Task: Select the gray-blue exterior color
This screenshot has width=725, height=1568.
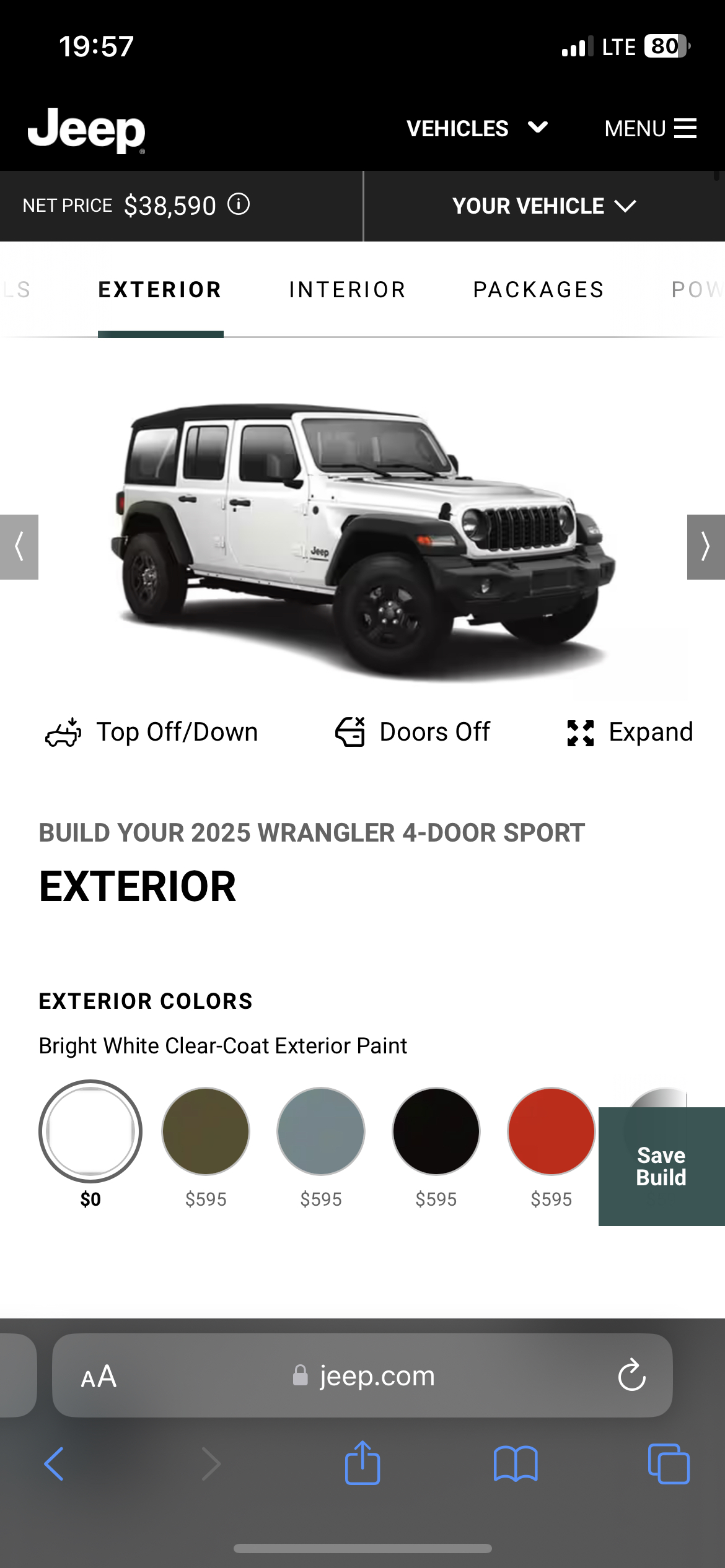Action: click(x=321, y=1131)
